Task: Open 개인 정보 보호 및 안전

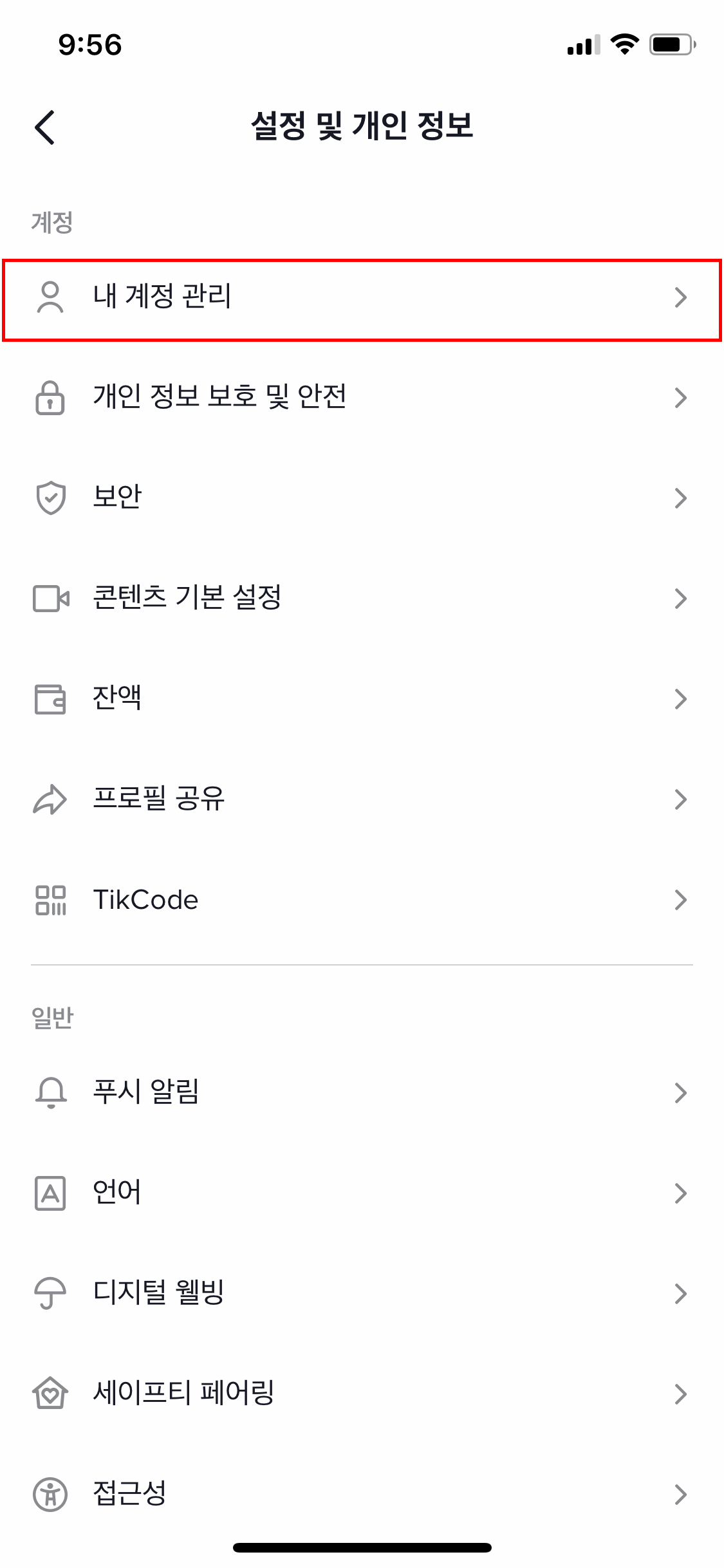Action: 360,397
